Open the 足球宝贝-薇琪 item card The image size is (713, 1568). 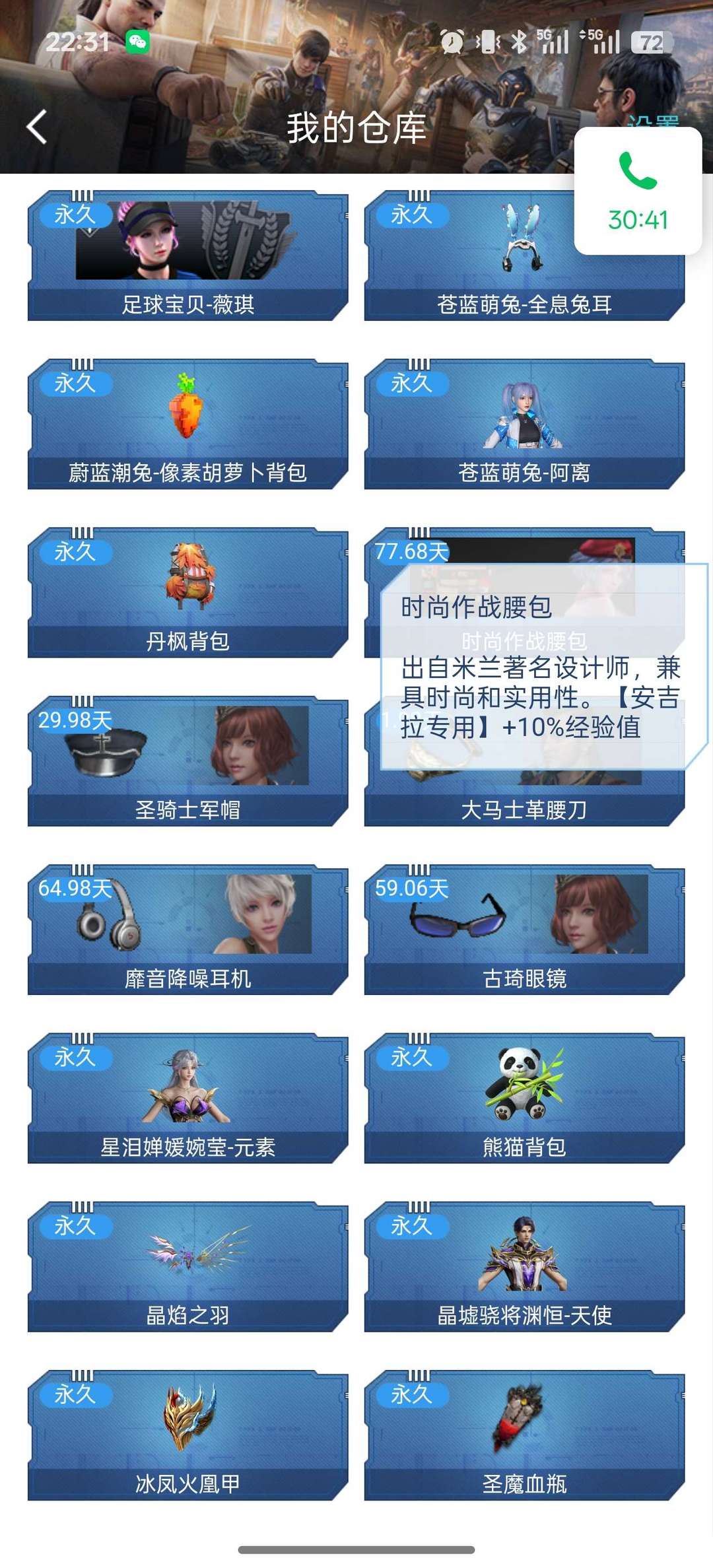coord(187,256)
